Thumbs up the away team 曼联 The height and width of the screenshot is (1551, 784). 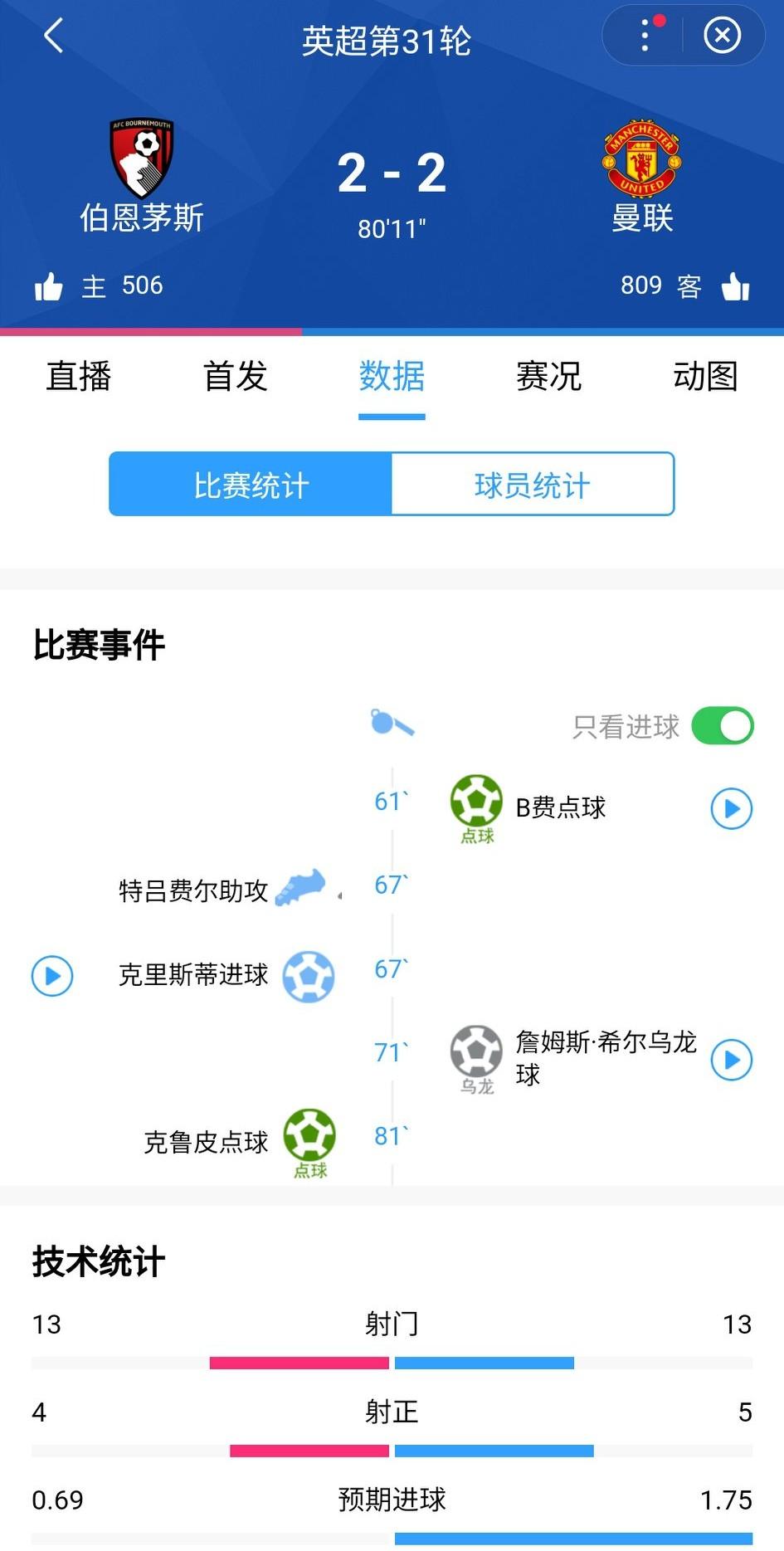click(737, 285)
